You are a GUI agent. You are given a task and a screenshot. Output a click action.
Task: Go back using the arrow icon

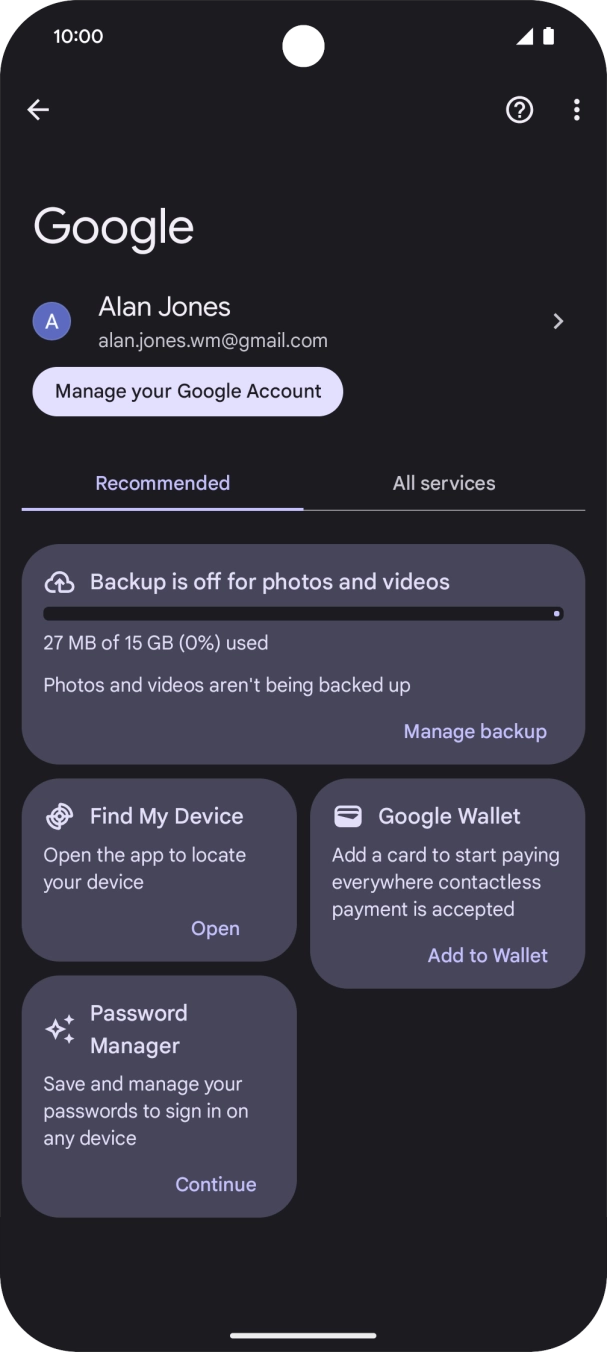pos(38,110)
